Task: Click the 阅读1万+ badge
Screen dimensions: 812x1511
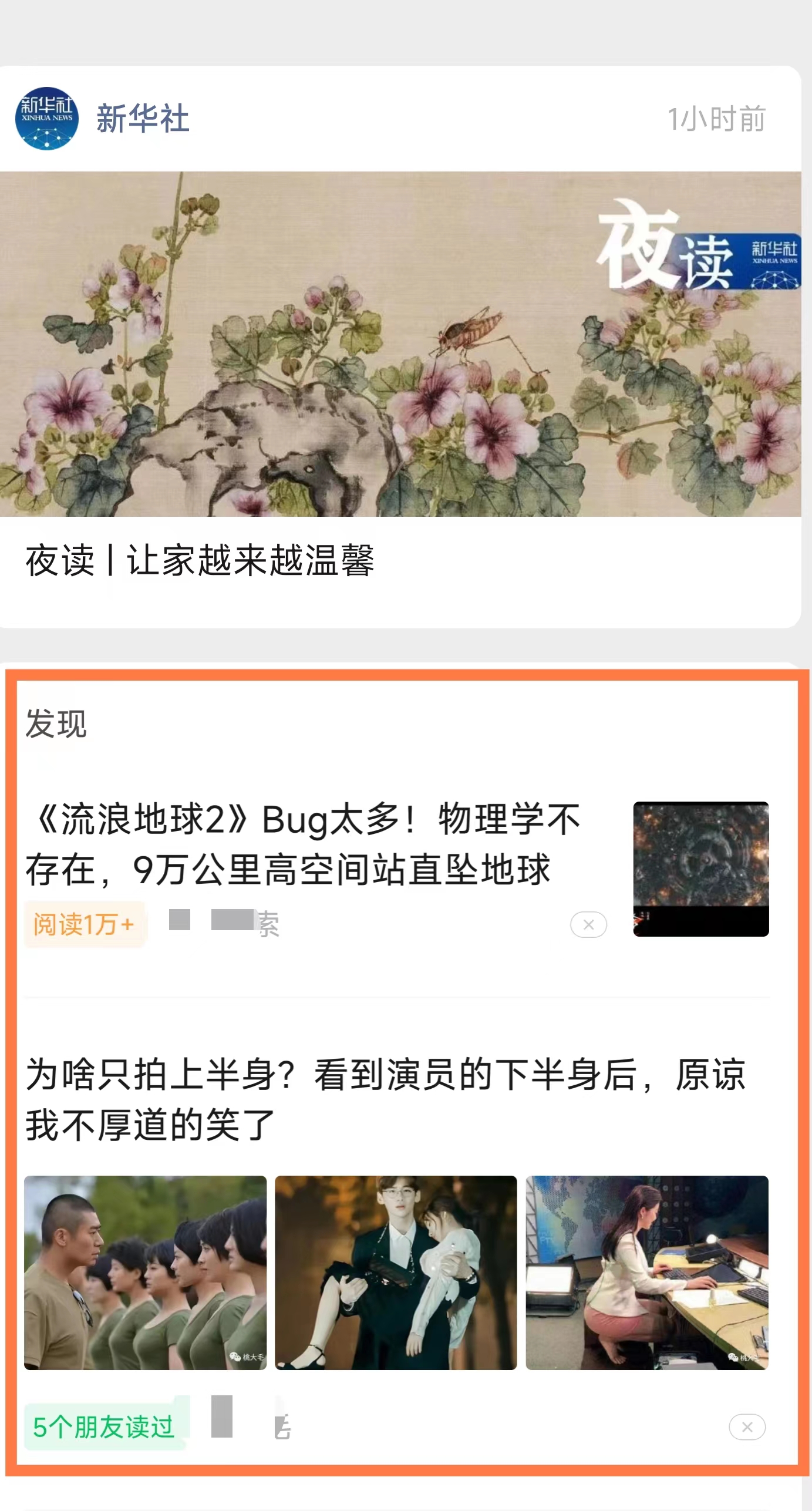Action: (x=84, y=924)
